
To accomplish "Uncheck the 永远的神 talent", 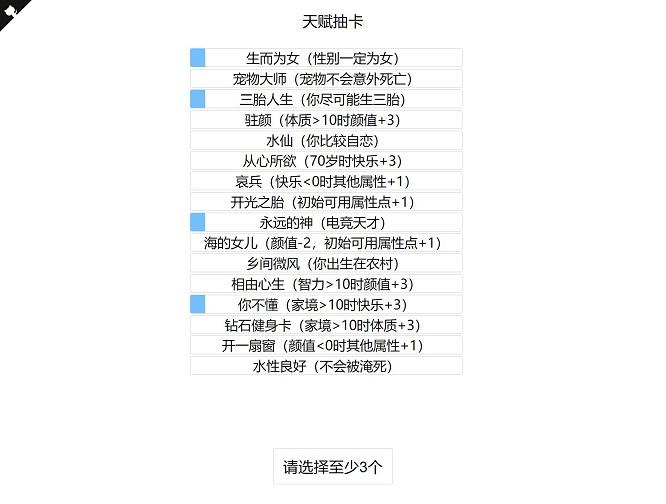I will [326, 222].
